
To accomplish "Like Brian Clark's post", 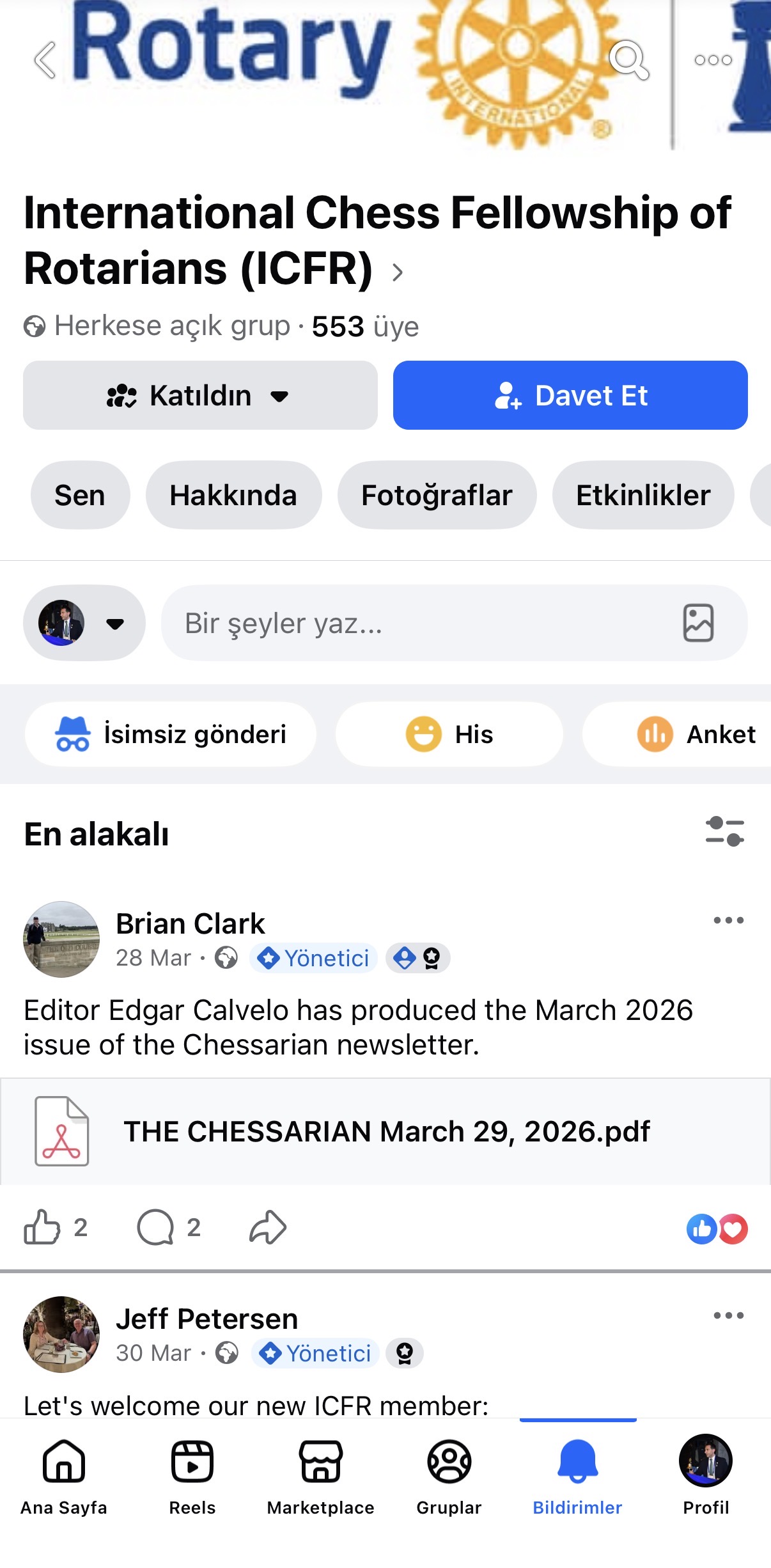I will point(42,1227).
